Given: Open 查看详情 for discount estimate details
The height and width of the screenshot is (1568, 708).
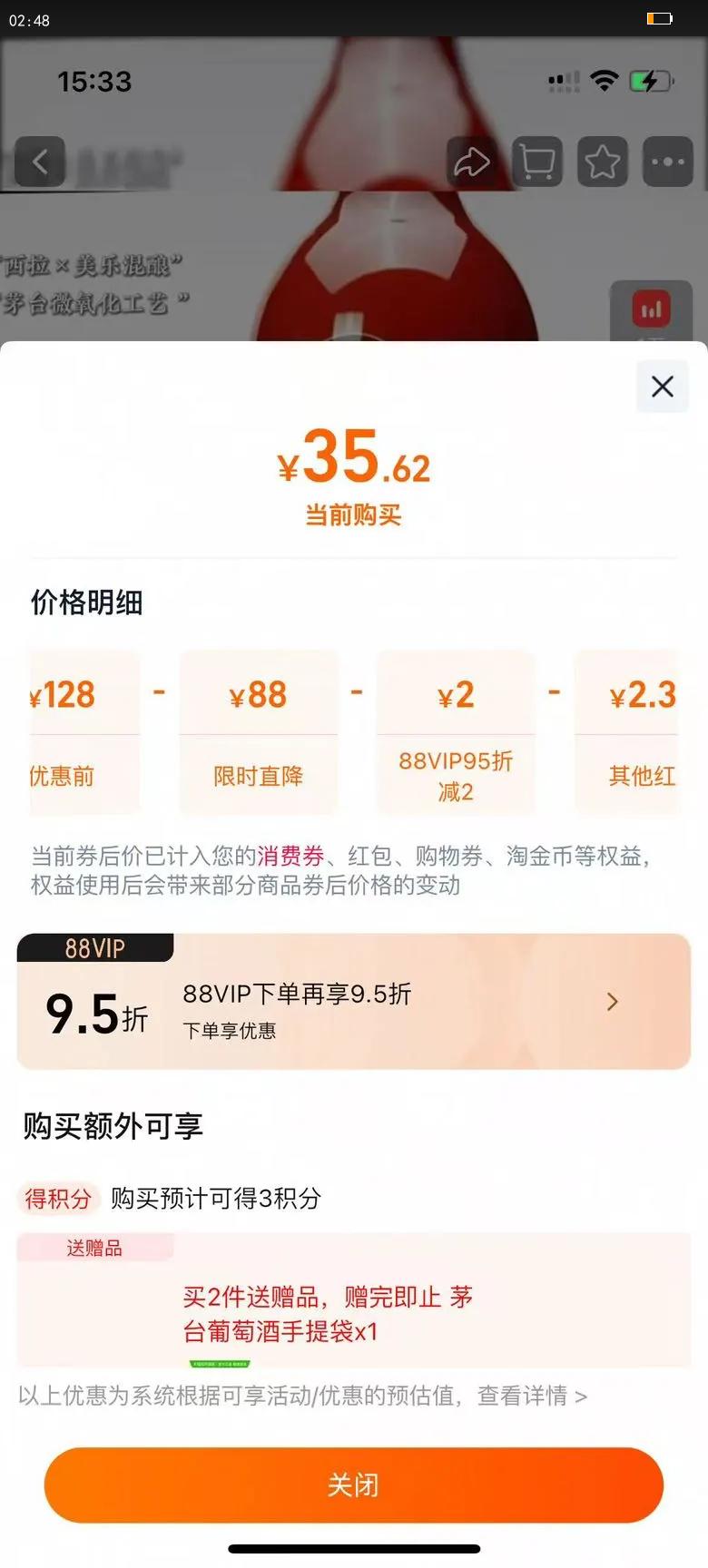Looking at the screenshot, I should [532, 1396].
